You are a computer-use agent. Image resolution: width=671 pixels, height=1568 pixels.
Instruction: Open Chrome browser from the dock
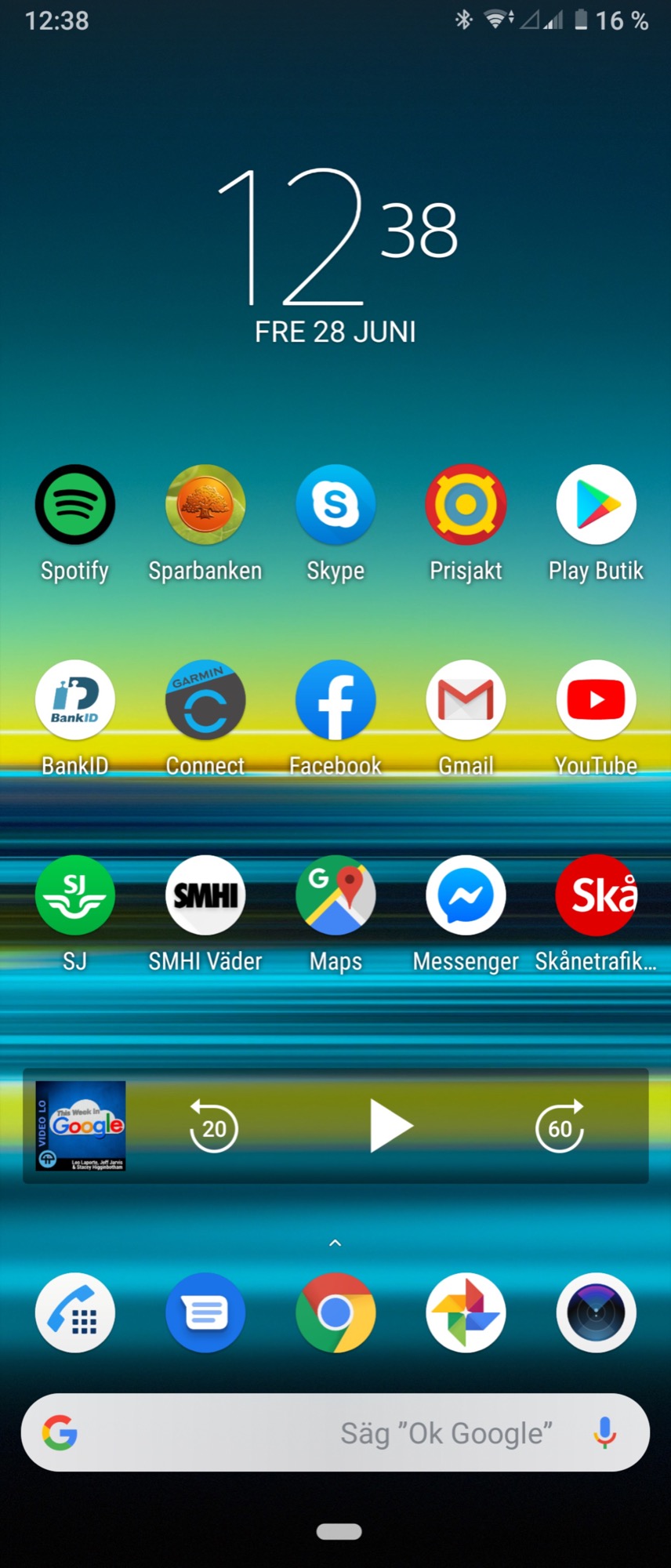pos(335,1312)
